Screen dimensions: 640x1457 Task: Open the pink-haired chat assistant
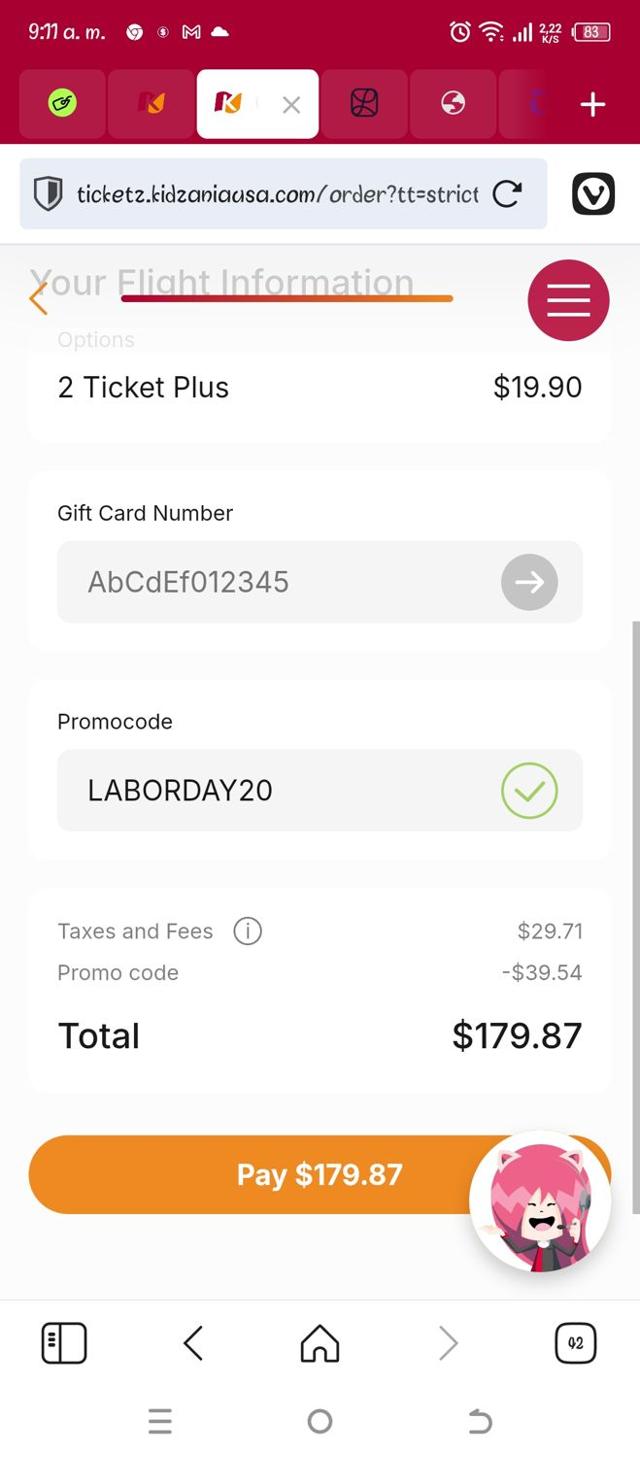(540, 1202)
